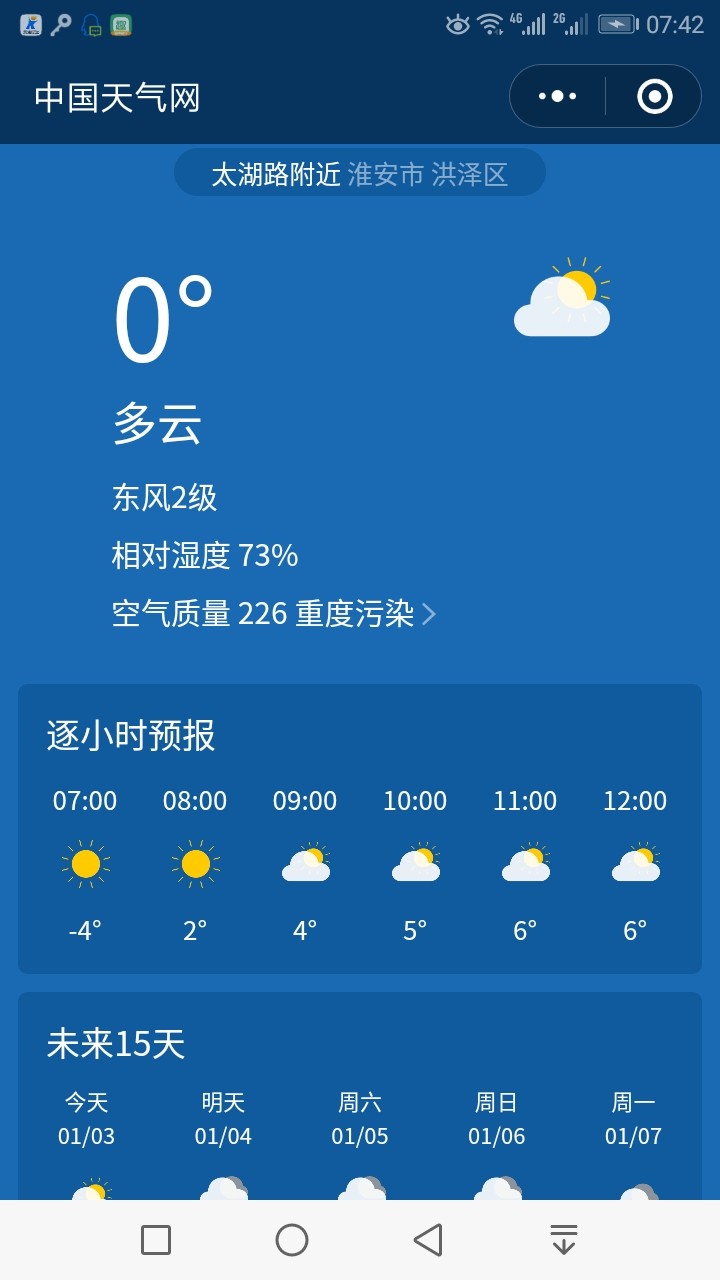Close the mini program with the circle button
Screen dimensions: 720x1280
655,96
